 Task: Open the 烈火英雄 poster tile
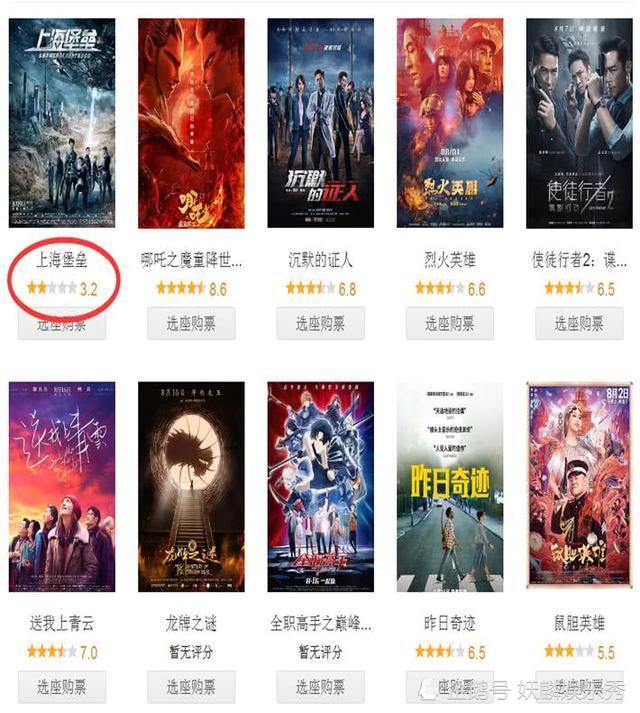point(450,123)
